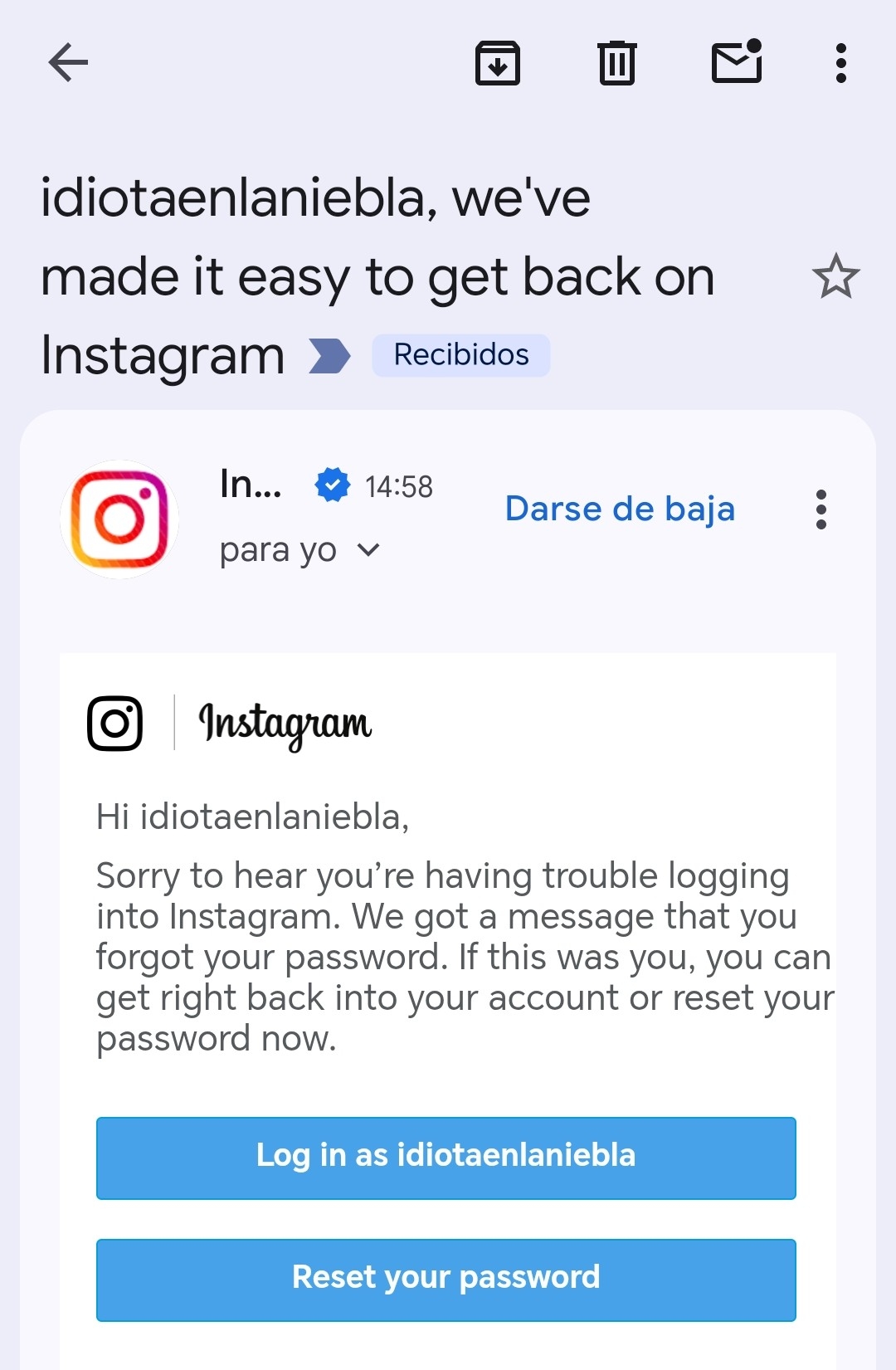Tap 'Log in as idiotaenlaniebla' button
The image size is (896, 1370).
pyautogui.click(x=446, y=1158)
